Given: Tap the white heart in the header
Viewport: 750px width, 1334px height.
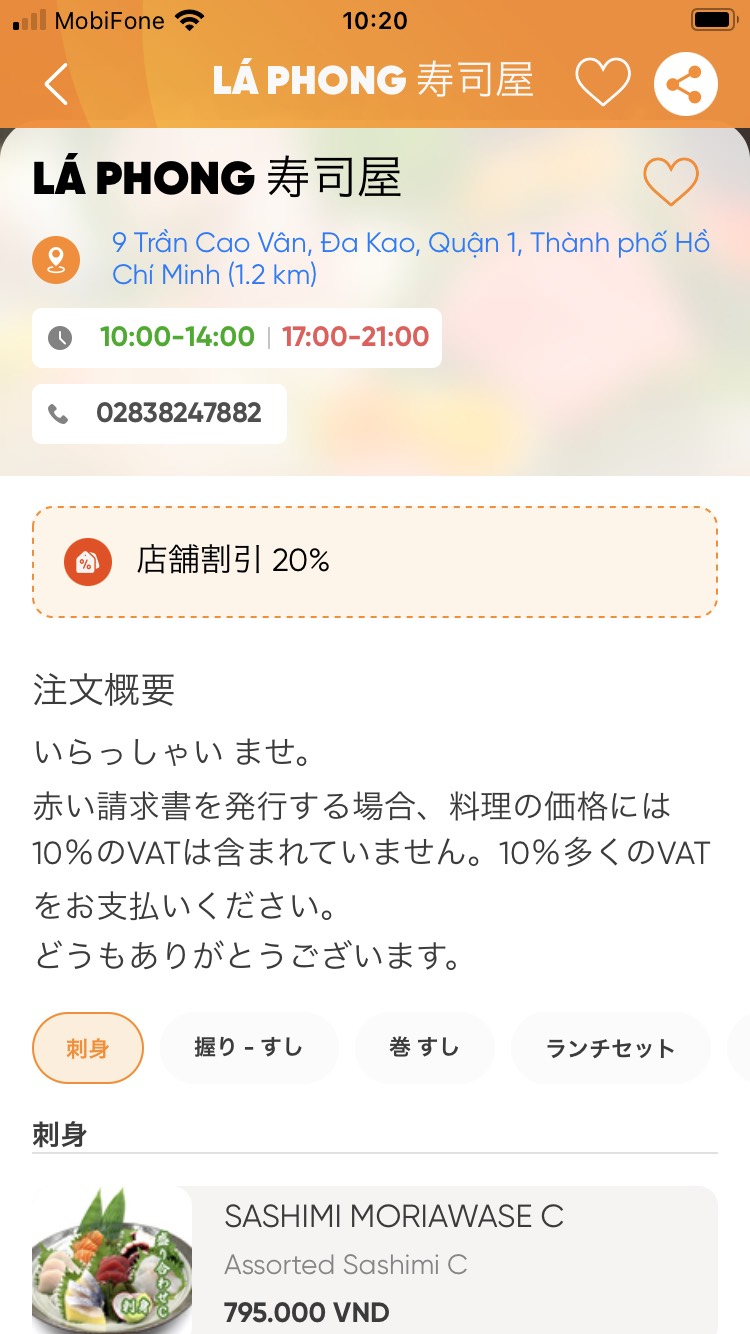Looking at the screenshot, I should [603, 82].
